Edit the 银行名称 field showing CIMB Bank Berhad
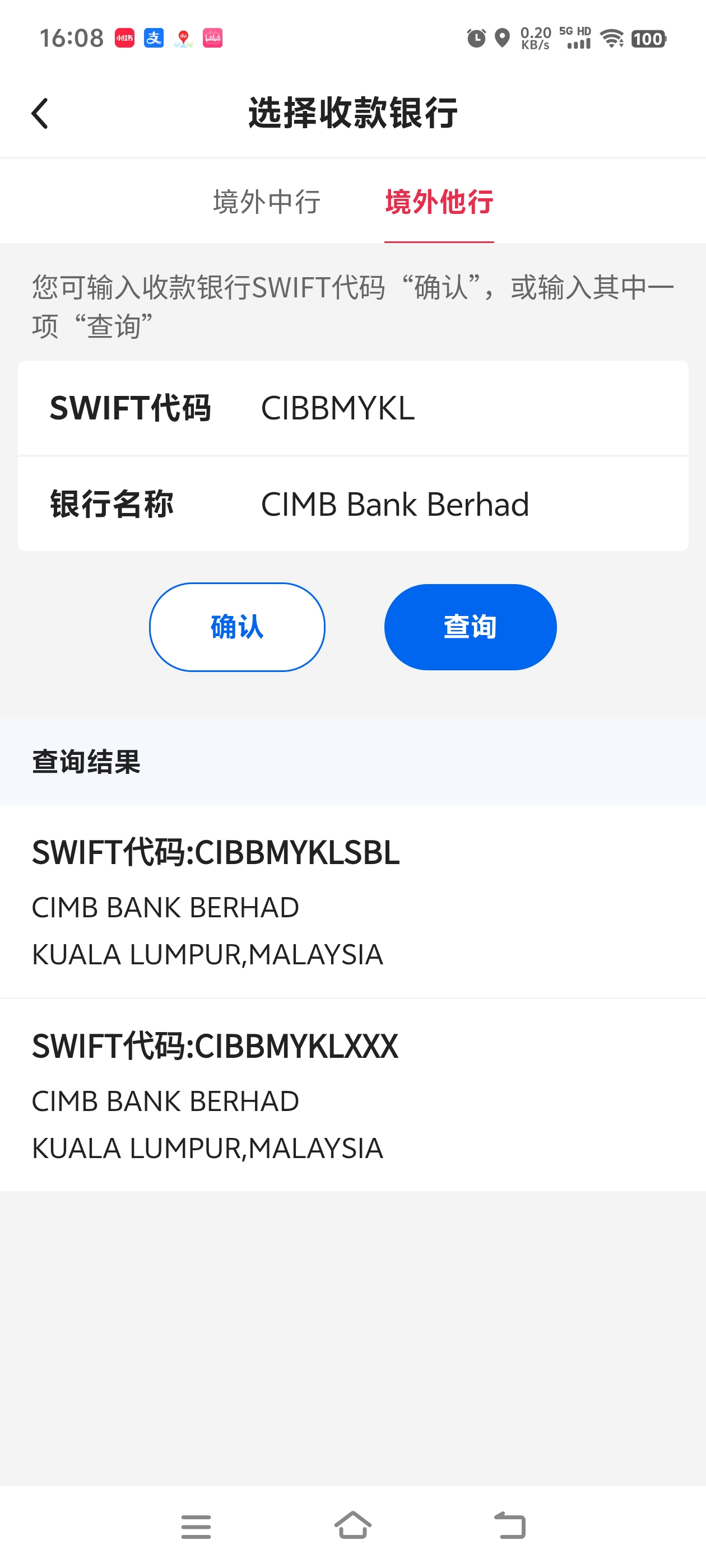706x1568 pixels. tap(463, 504)
